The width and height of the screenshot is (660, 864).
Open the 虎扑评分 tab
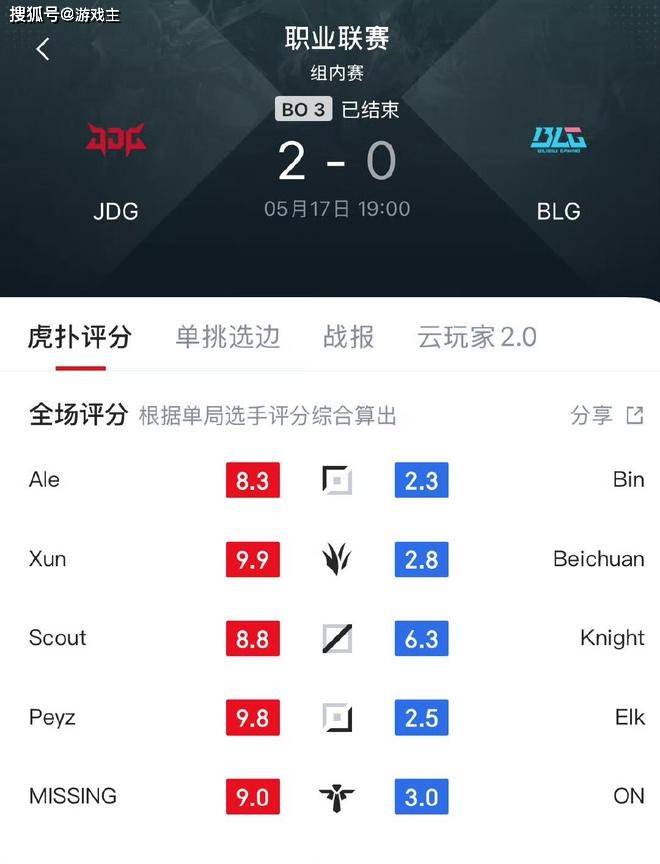click(80, 337)
